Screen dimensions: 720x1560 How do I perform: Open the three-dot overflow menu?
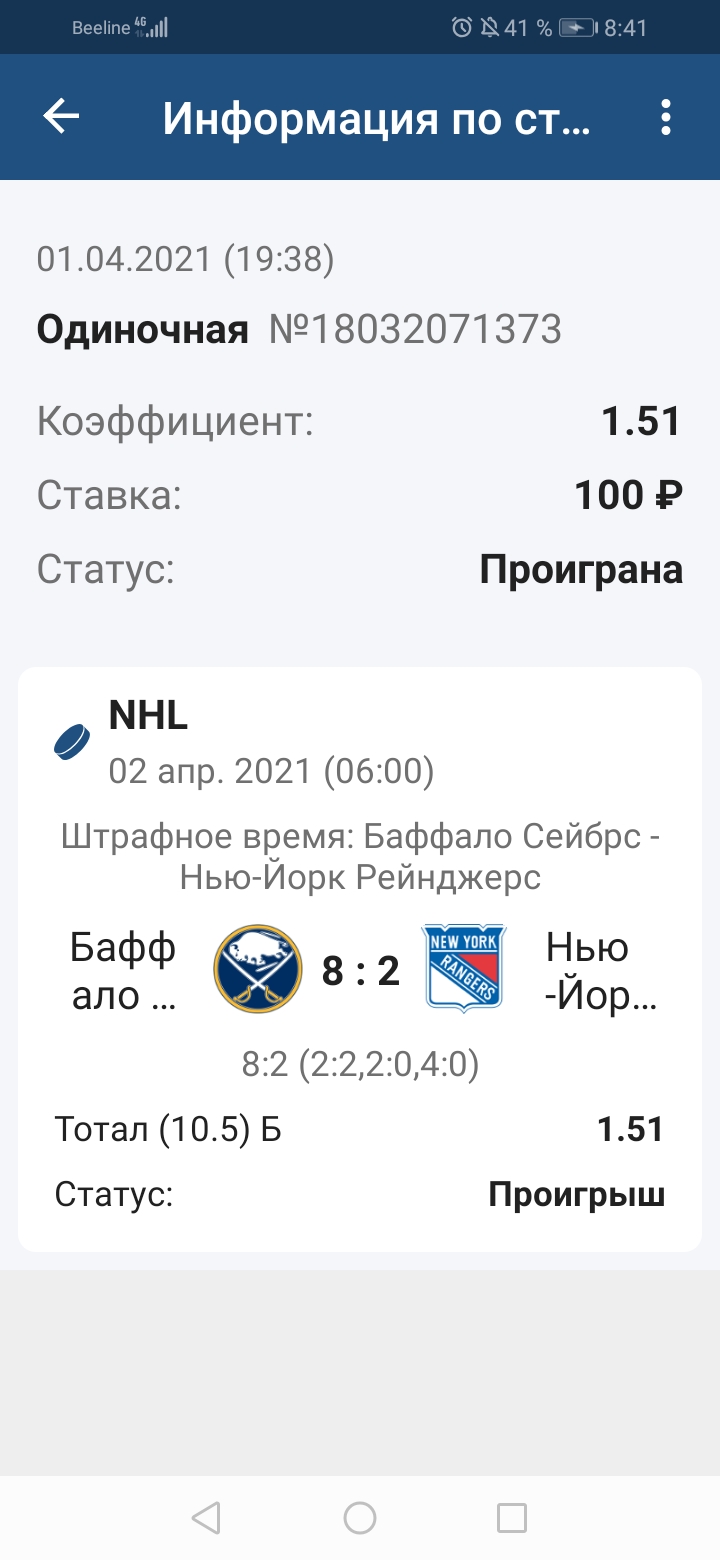[x=666, y=118]
